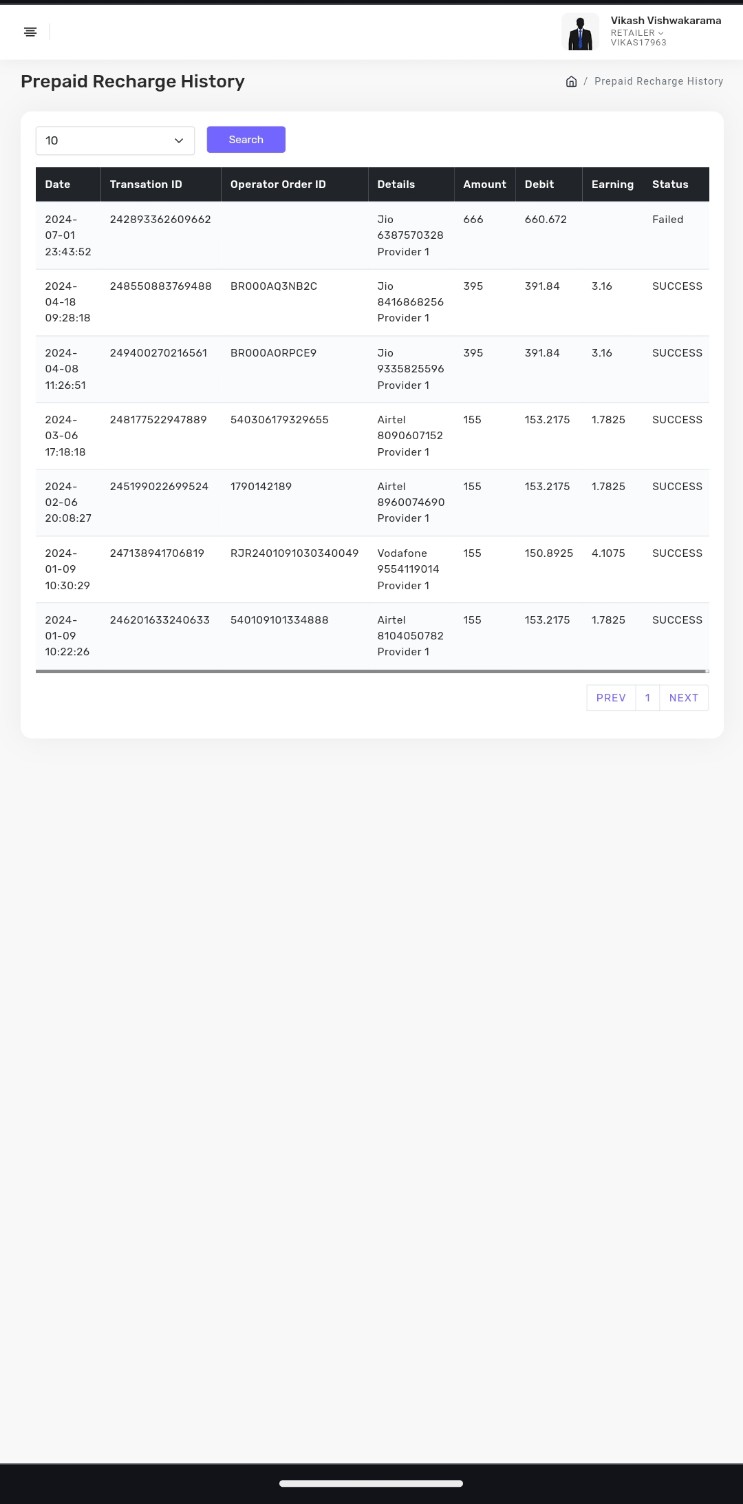The height and width of the screenshot is (1504, 743).
Task: Open the page-size dropdown showing 10
Action: (x=115, y=141)
